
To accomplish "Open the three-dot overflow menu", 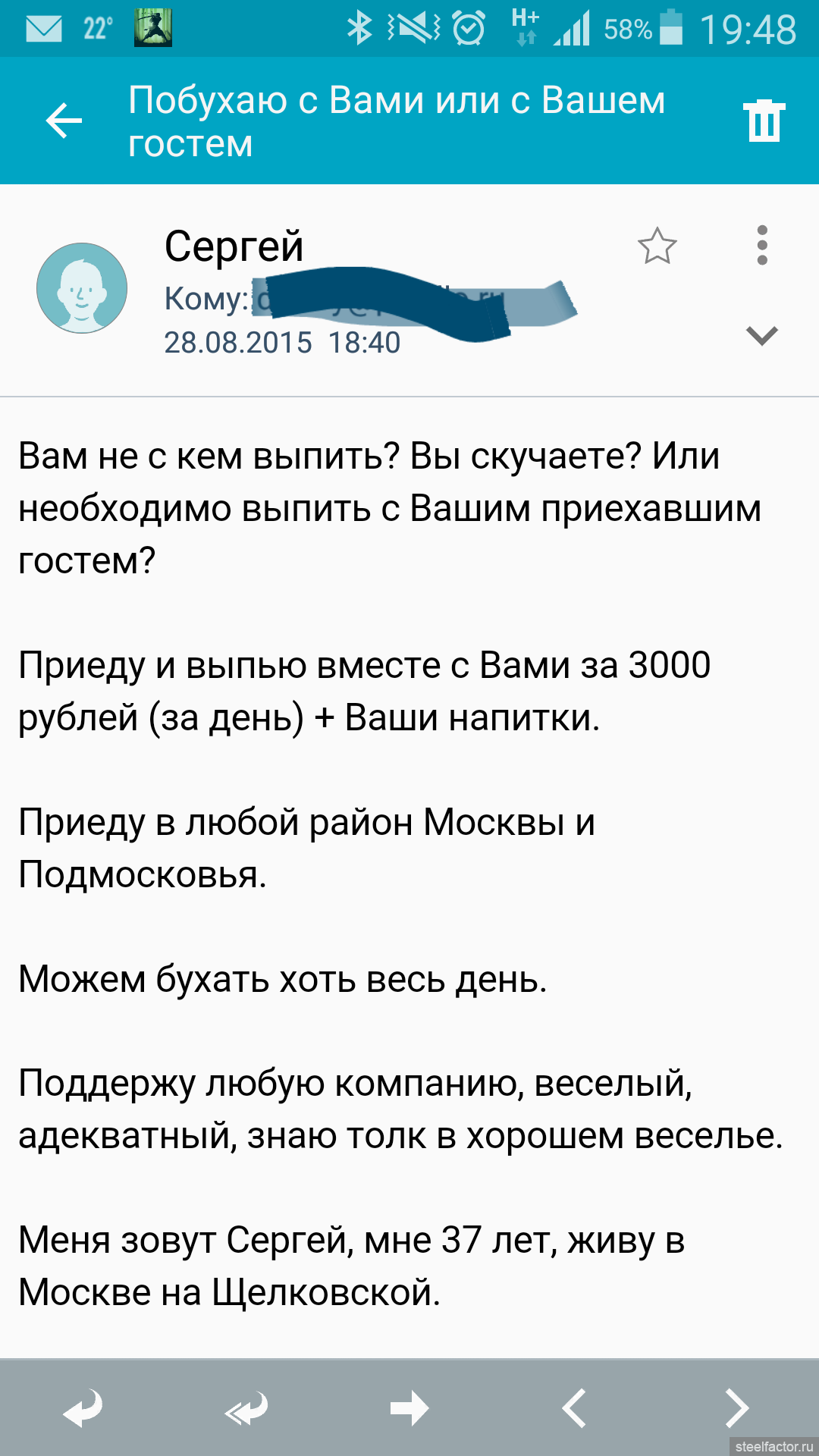I will pos(762,245).
